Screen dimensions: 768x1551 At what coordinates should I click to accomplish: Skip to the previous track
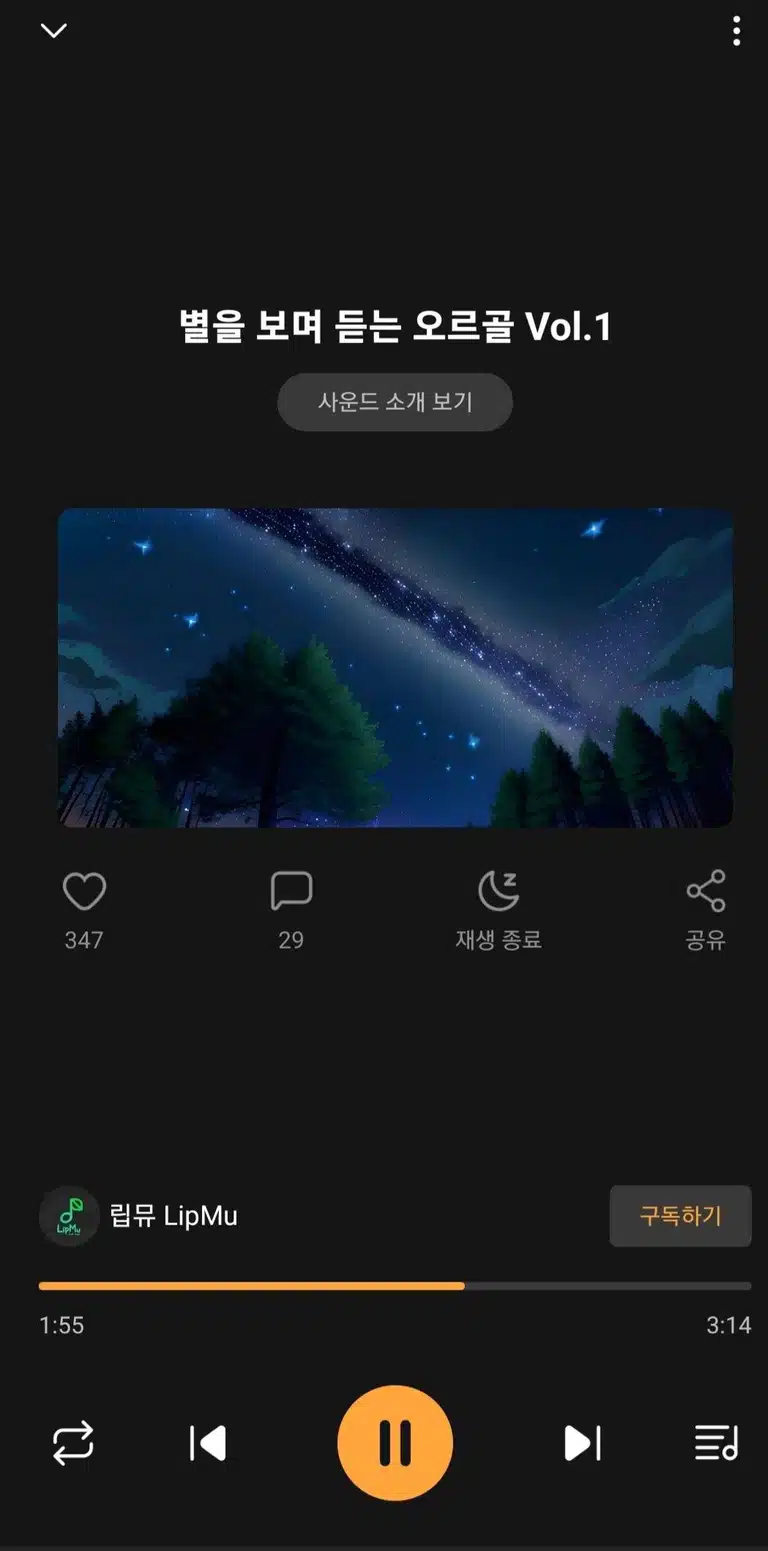tap(208, 1444)
